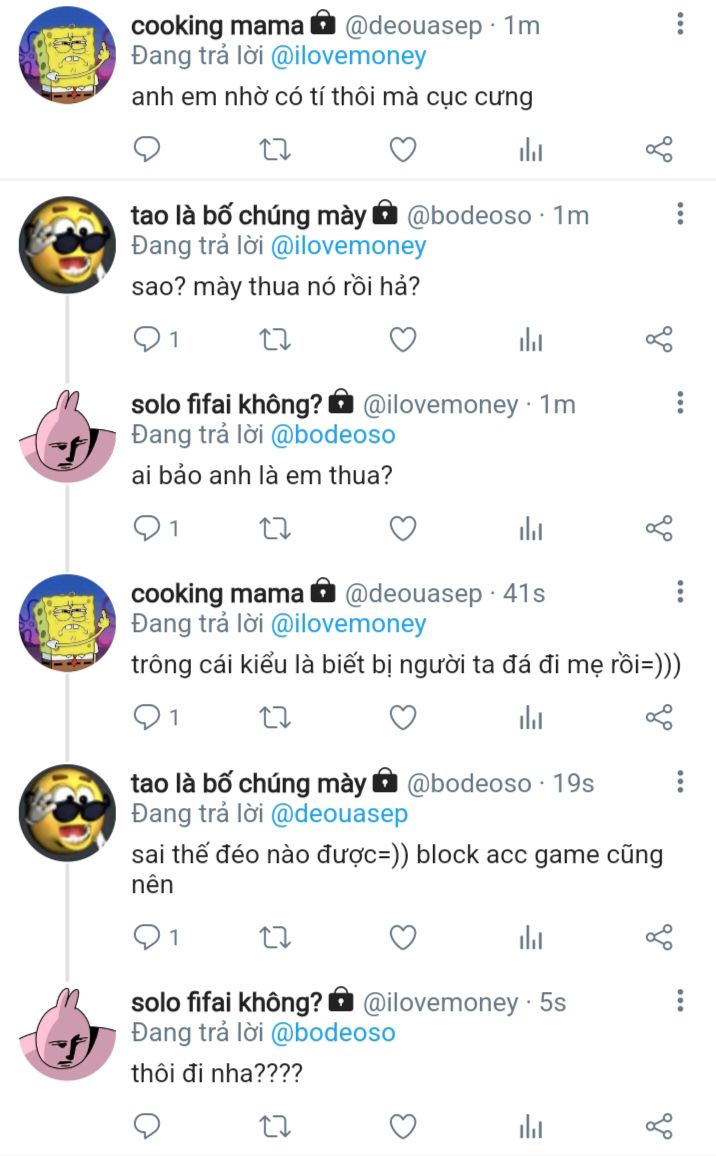This screenshot has height=1156, width=716.
Task: Share the tweet 'trông cái kiểu là biết'
Action: coord(659,717)
